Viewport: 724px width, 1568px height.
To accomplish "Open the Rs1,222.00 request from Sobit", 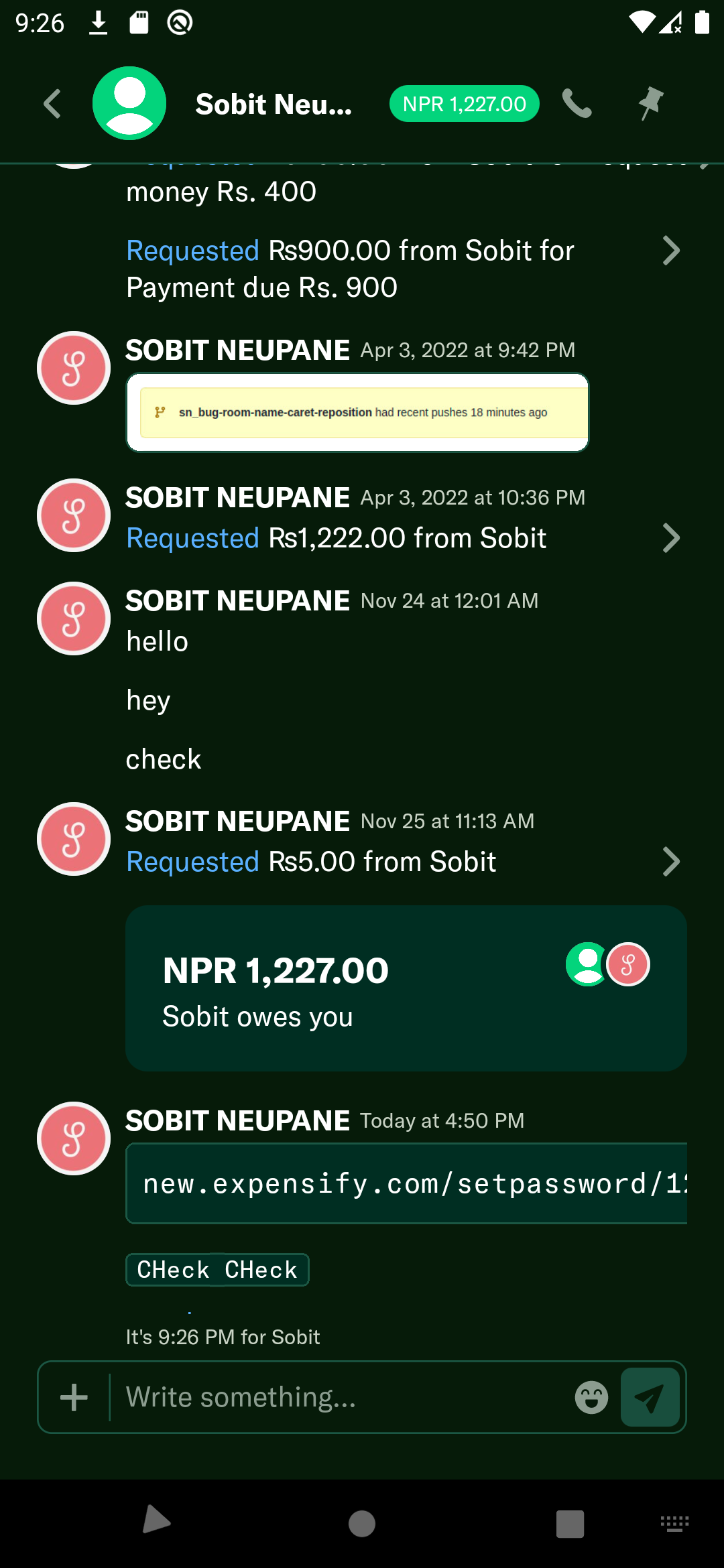I will pos(402,538).
